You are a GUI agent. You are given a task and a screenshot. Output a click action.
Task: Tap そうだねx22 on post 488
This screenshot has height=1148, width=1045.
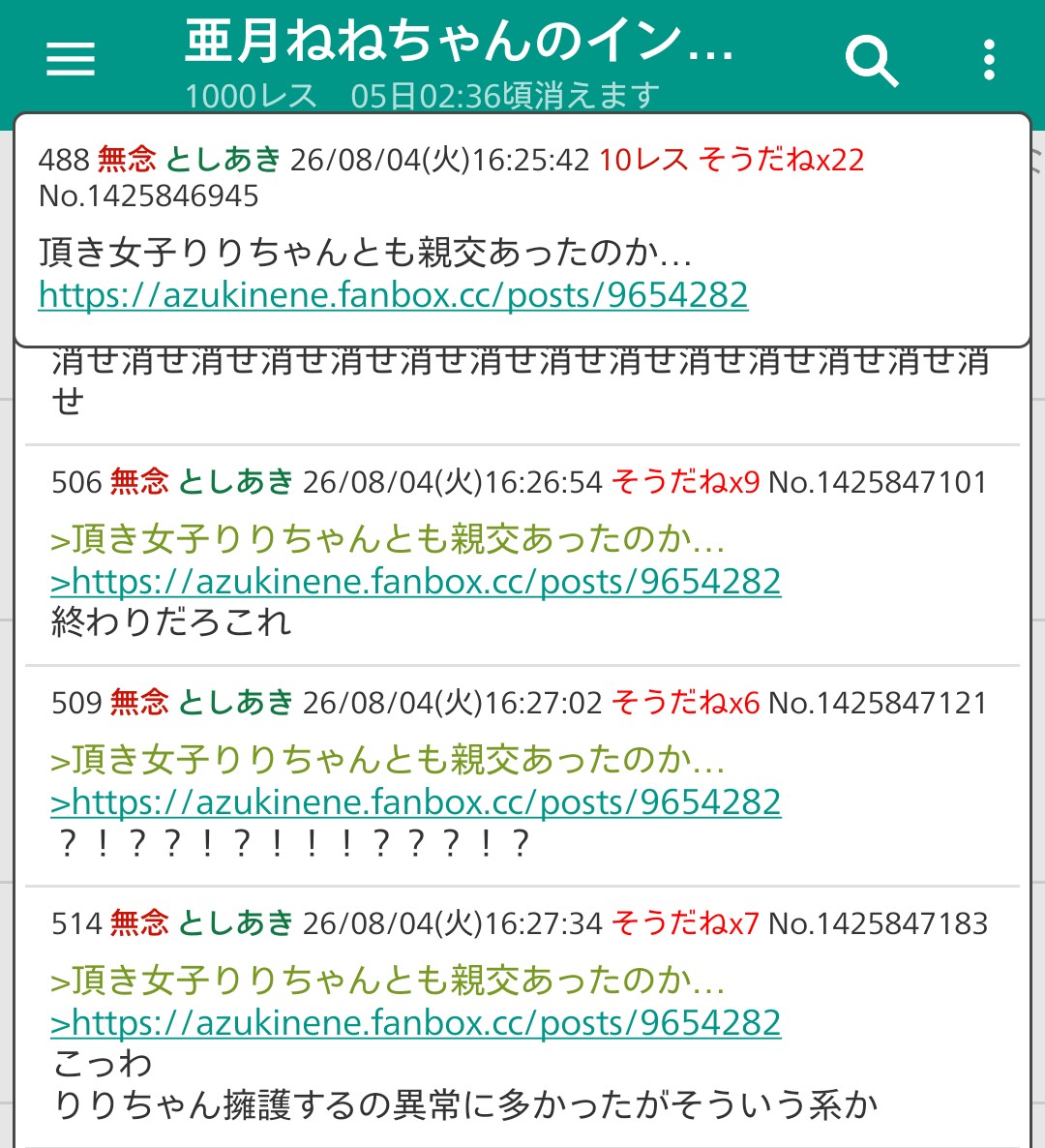point(781,159)
